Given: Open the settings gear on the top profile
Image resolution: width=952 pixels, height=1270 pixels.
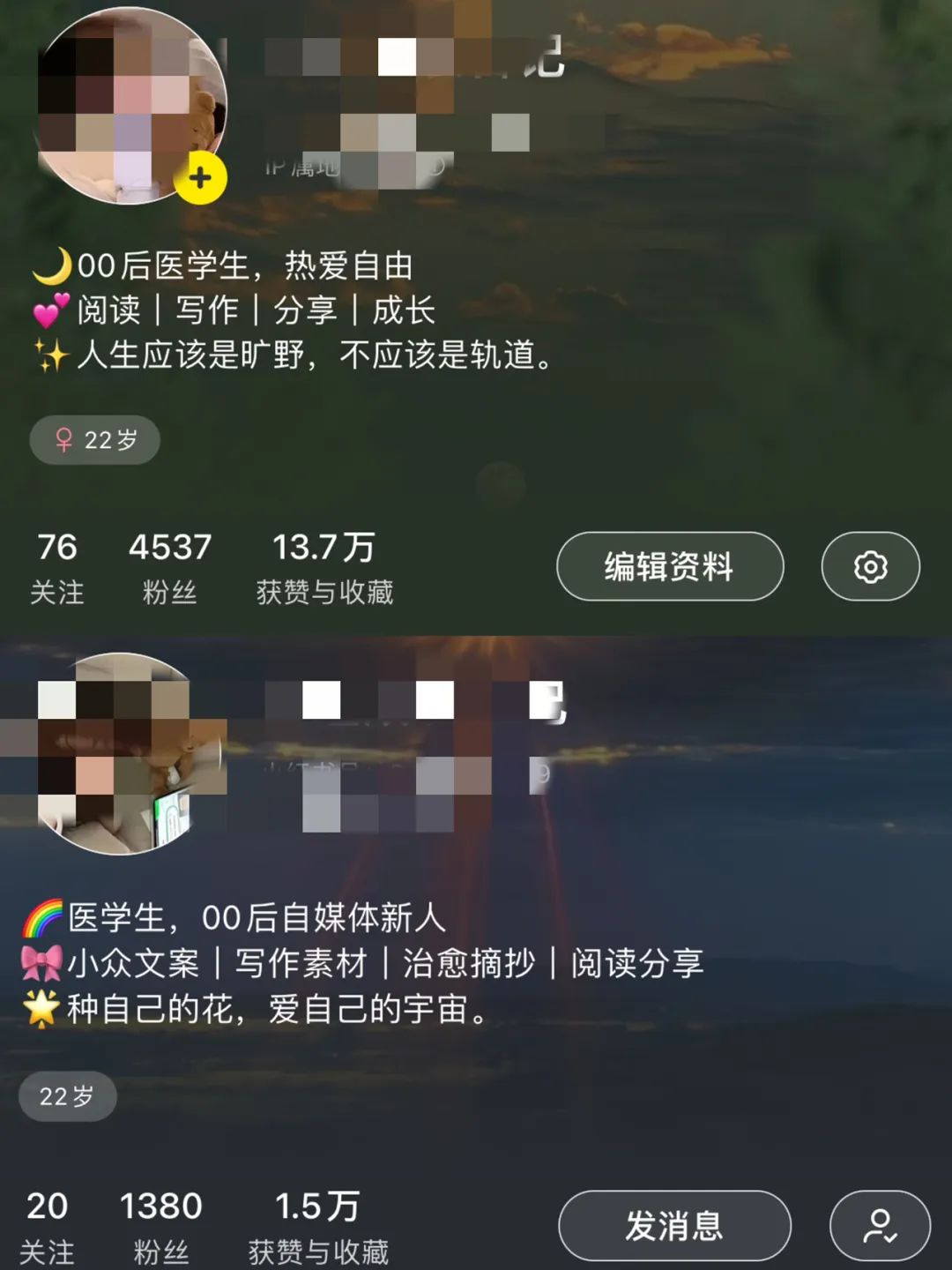Looking at the screenshot, I should tap(869, 567).
